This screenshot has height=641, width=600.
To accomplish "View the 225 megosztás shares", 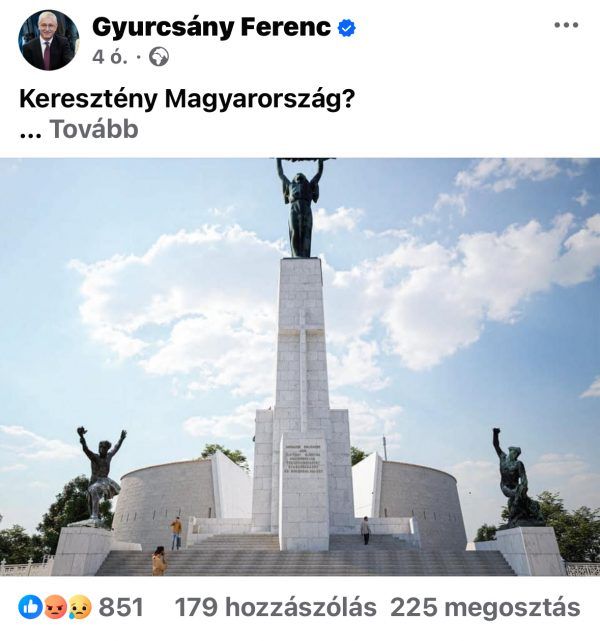I will coord(484,607).
